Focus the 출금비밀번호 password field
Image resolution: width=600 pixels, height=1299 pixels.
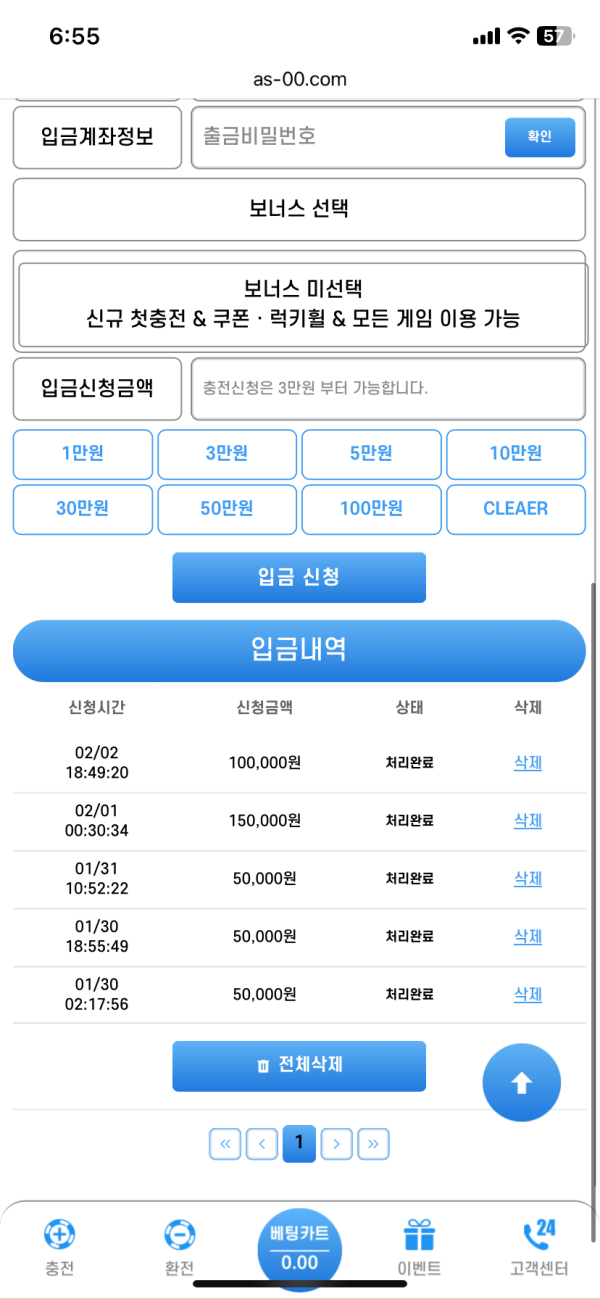[346, 137]
